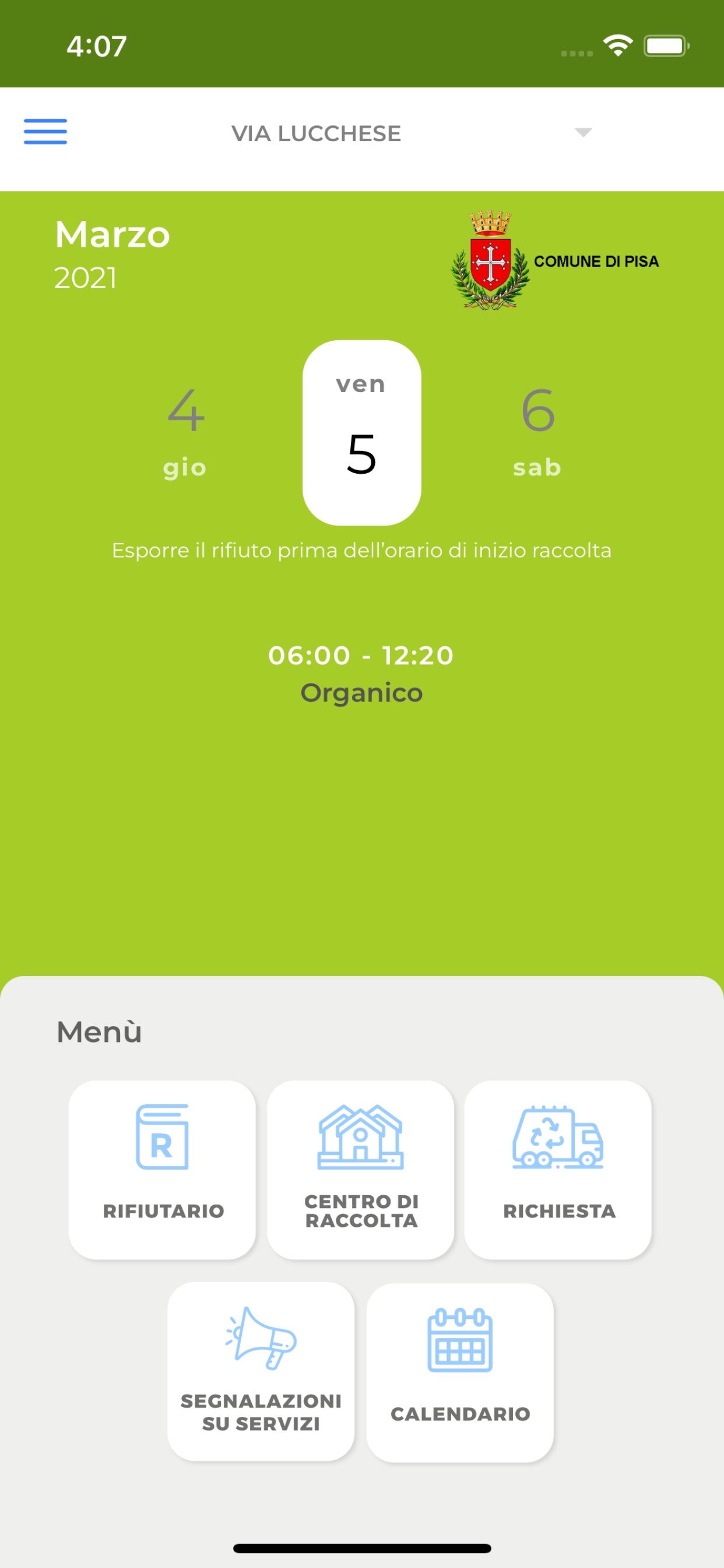Tap the selected Friday 5 date
Screen dimensions: 724x1568
click(x=361, y=433)
